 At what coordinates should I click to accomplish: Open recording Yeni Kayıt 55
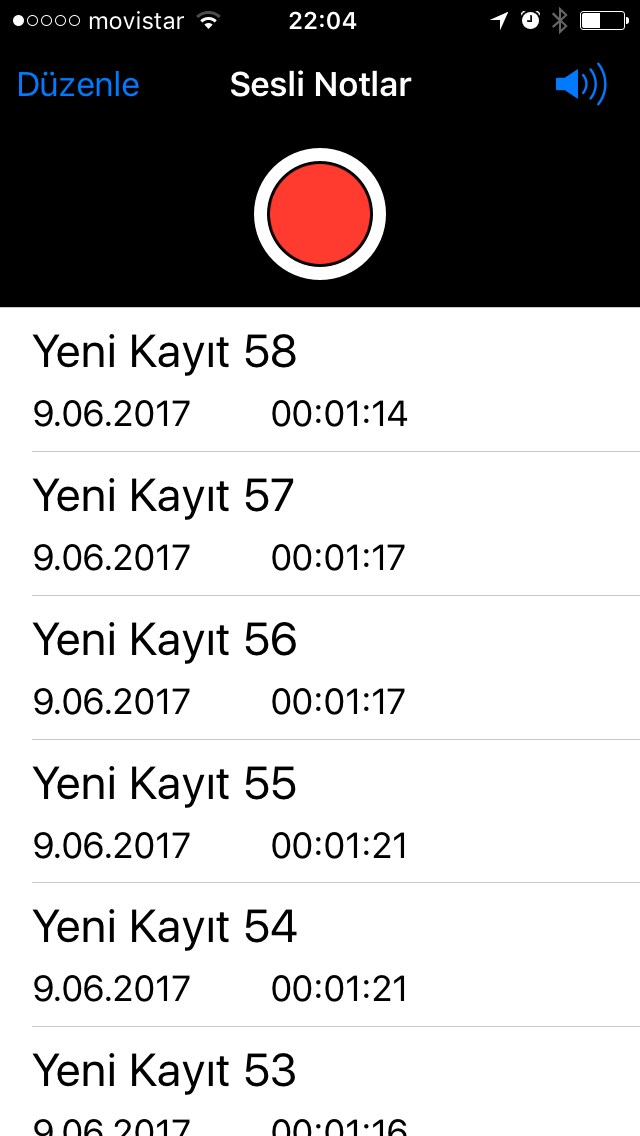point(320,811)
